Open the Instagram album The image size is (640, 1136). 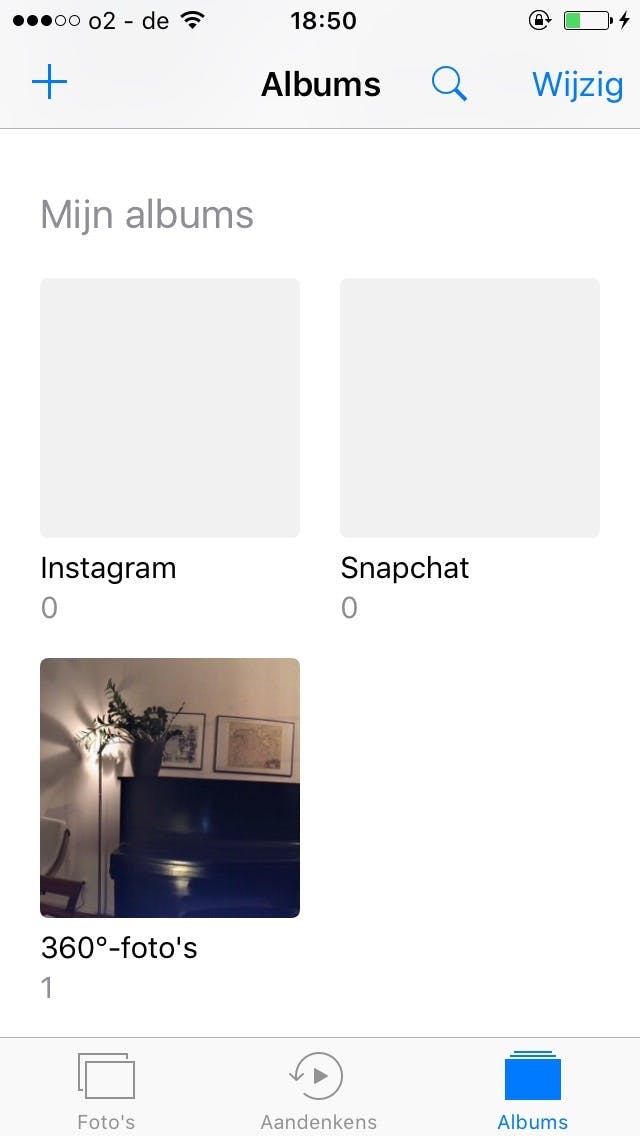tap(170, 408)
